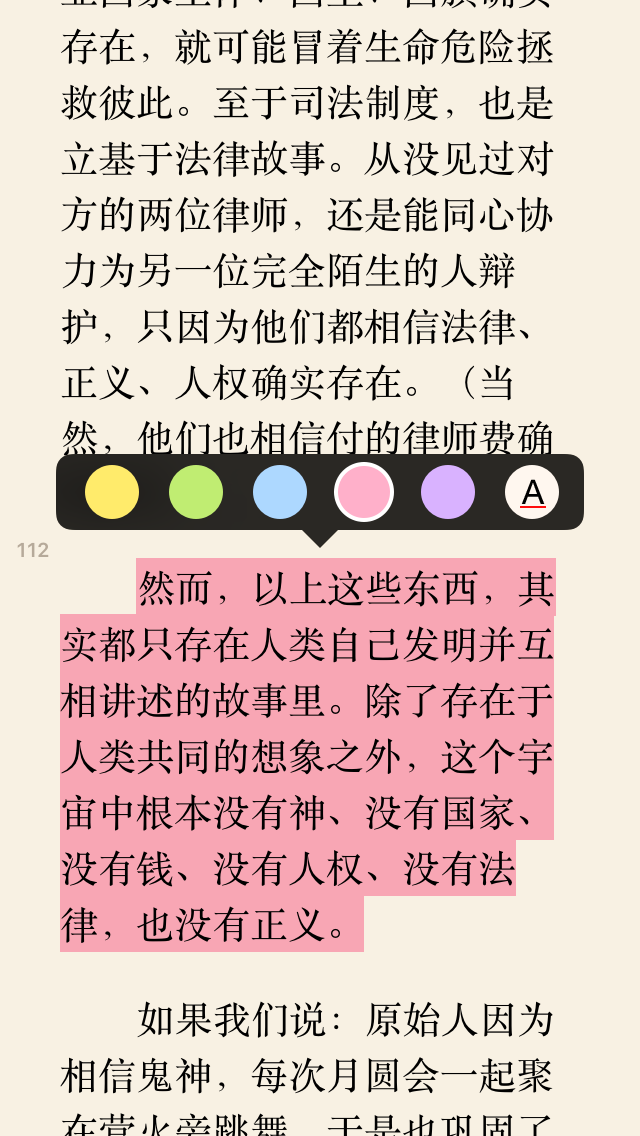Tap the selected pink highlight swatch
This screenshot has width=640, height=1136.
click(364, 492)
